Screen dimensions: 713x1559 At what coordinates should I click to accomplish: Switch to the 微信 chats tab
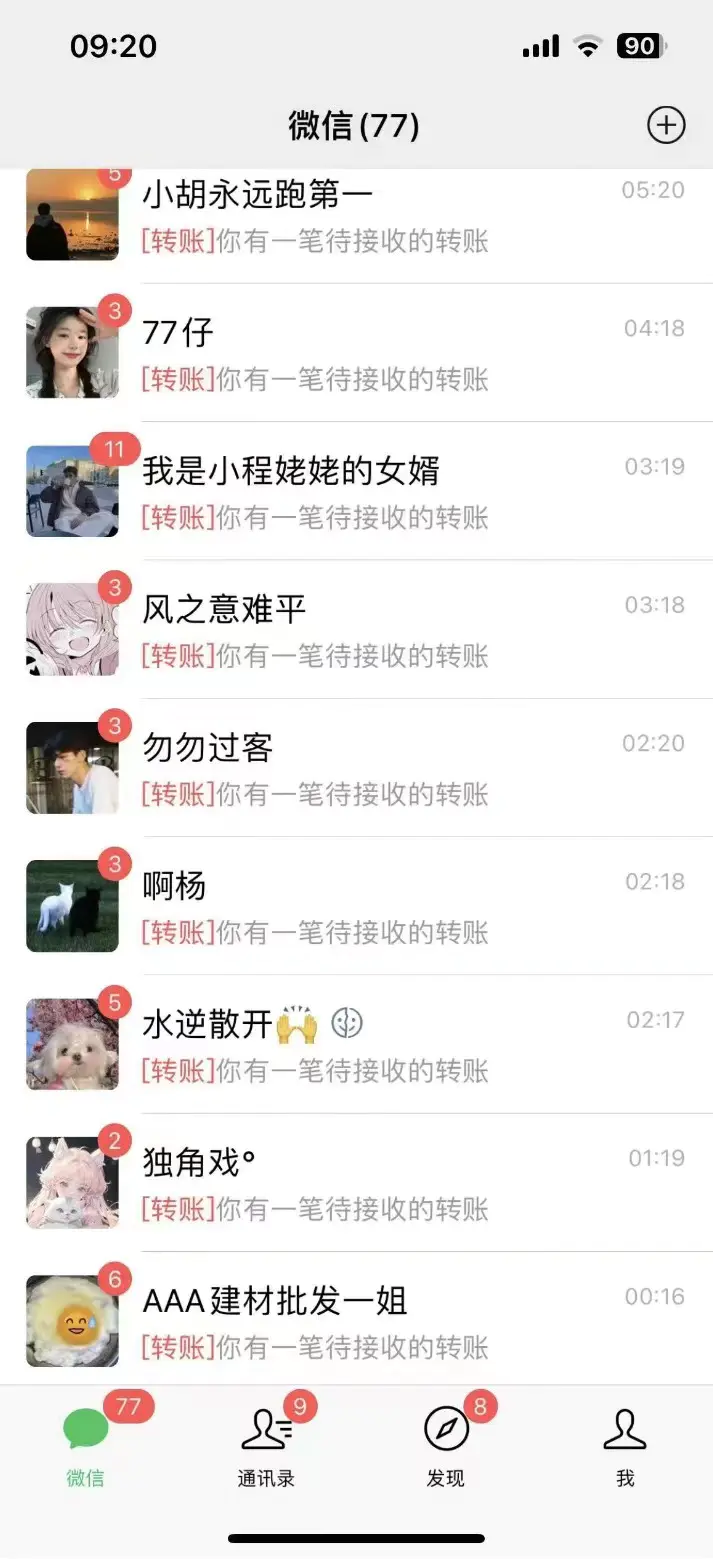(x=87, y=1445)
